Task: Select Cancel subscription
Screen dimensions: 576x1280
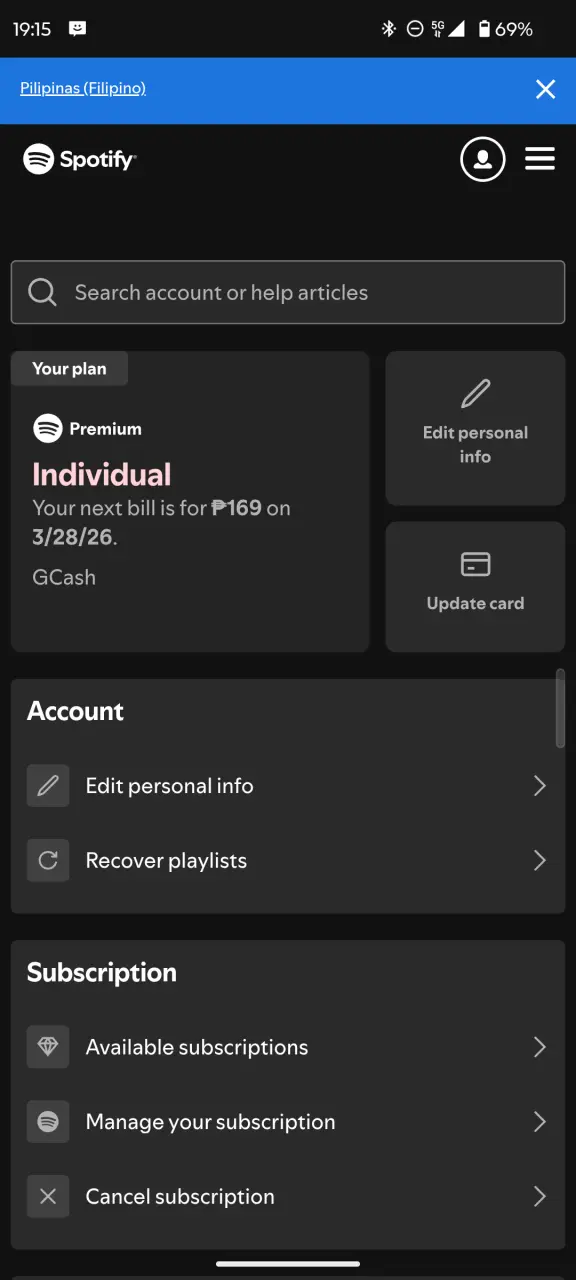Action: tap(288, 1196)
